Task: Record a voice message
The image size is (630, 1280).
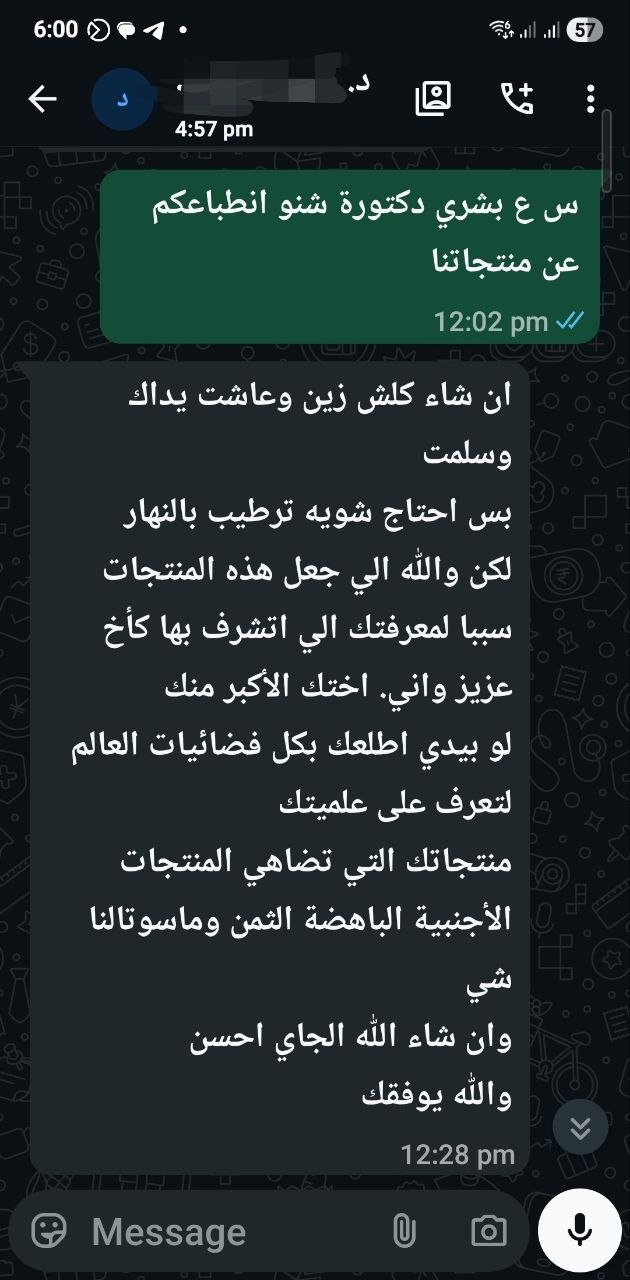Action: click(x=580, y=1231)
